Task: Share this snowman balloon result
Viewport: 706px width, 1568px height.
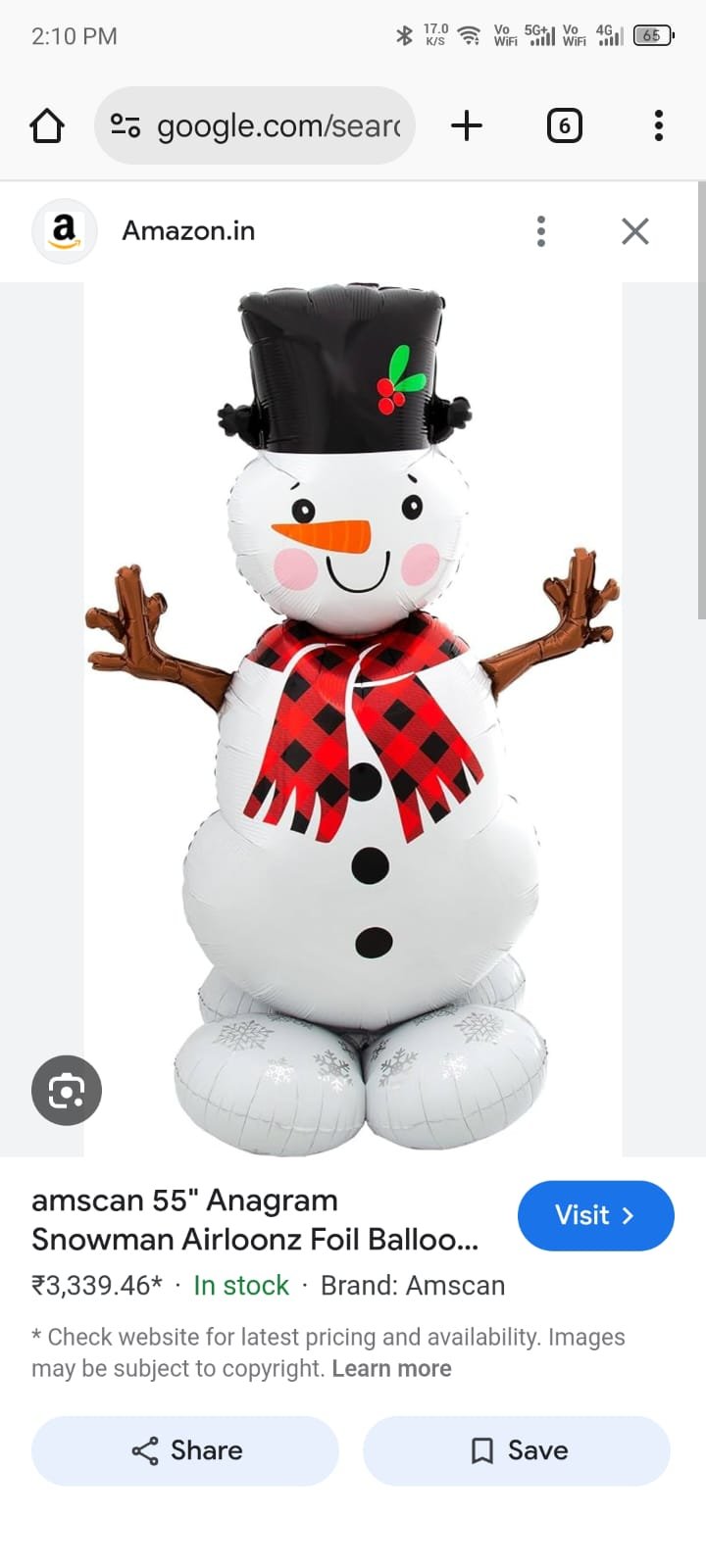Action: point(185,1450)
